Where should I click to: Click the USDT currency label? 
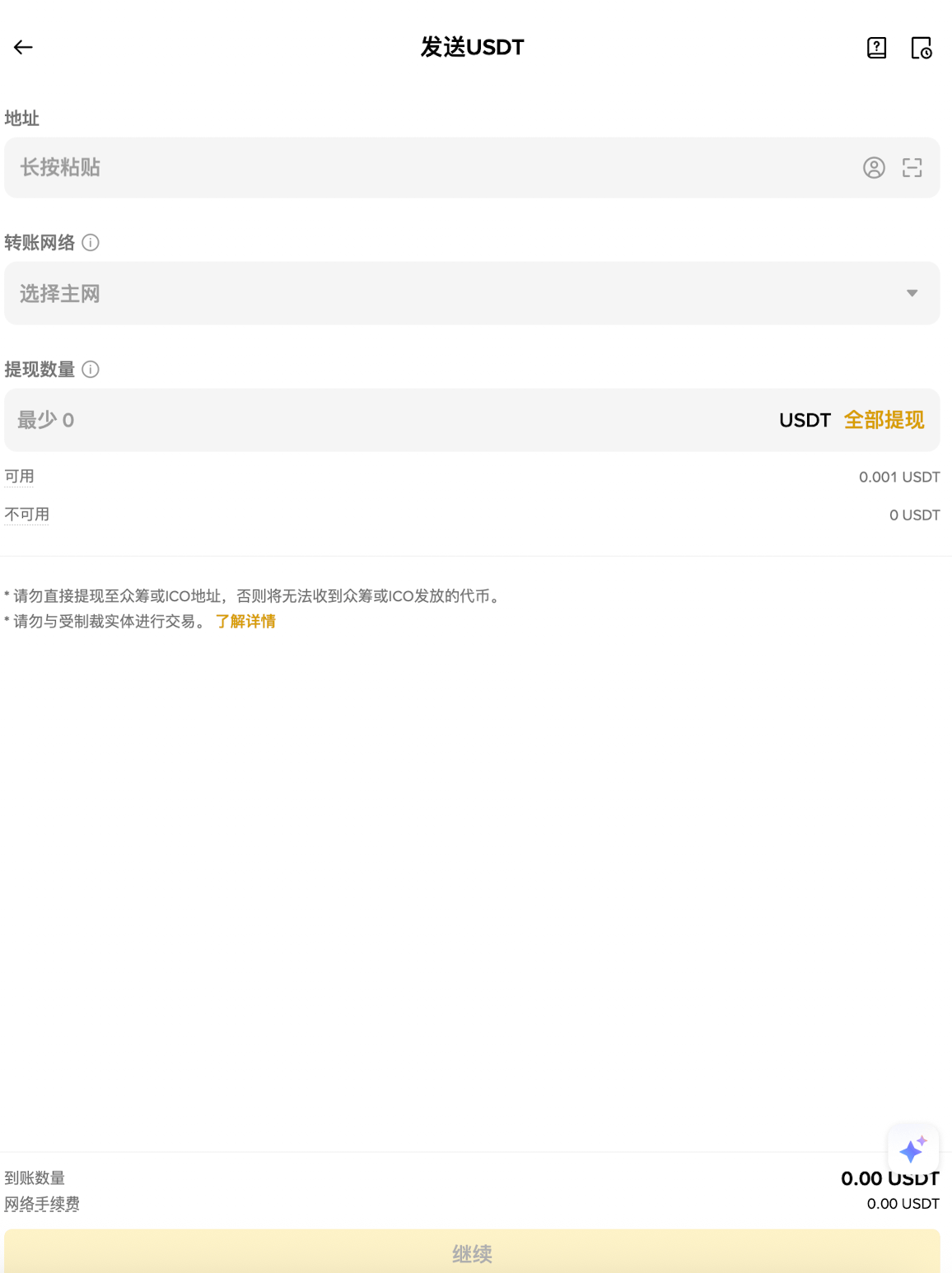(803, 420)
